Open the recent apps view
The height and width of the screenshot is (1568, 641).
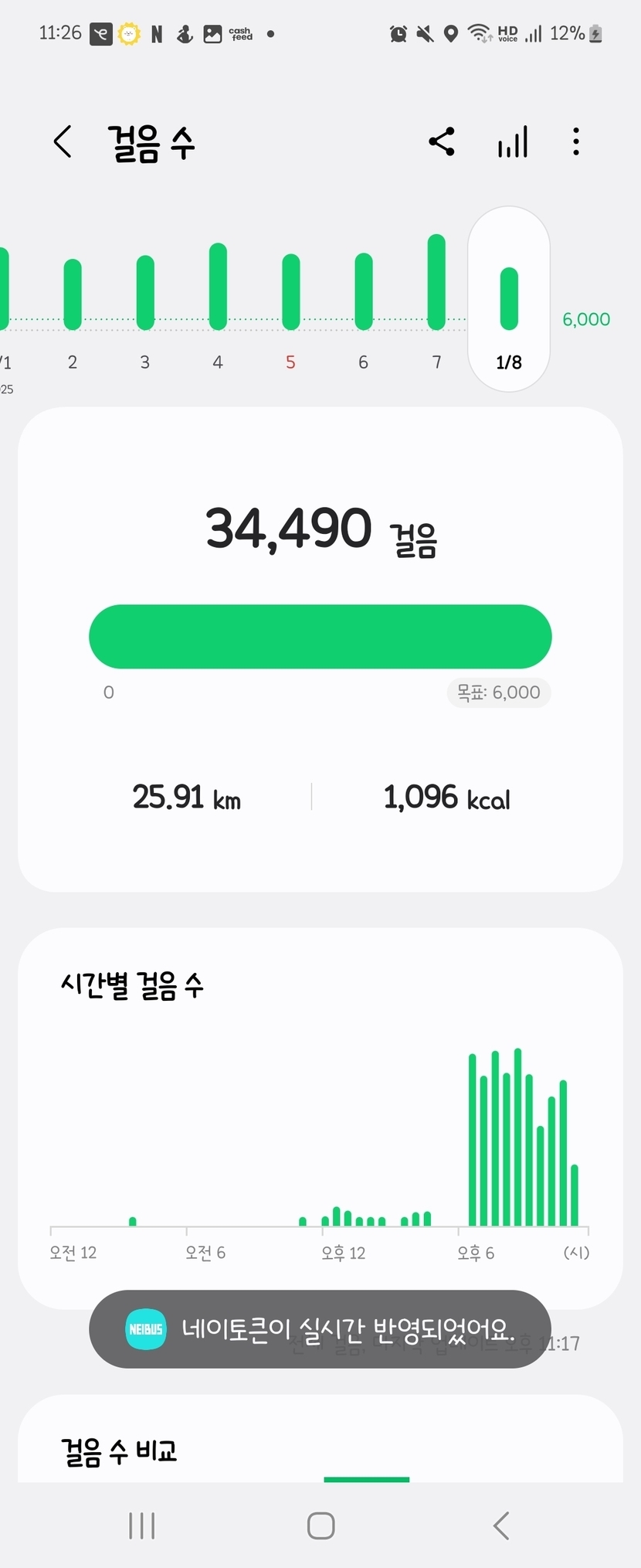[x=142, y=1526]
